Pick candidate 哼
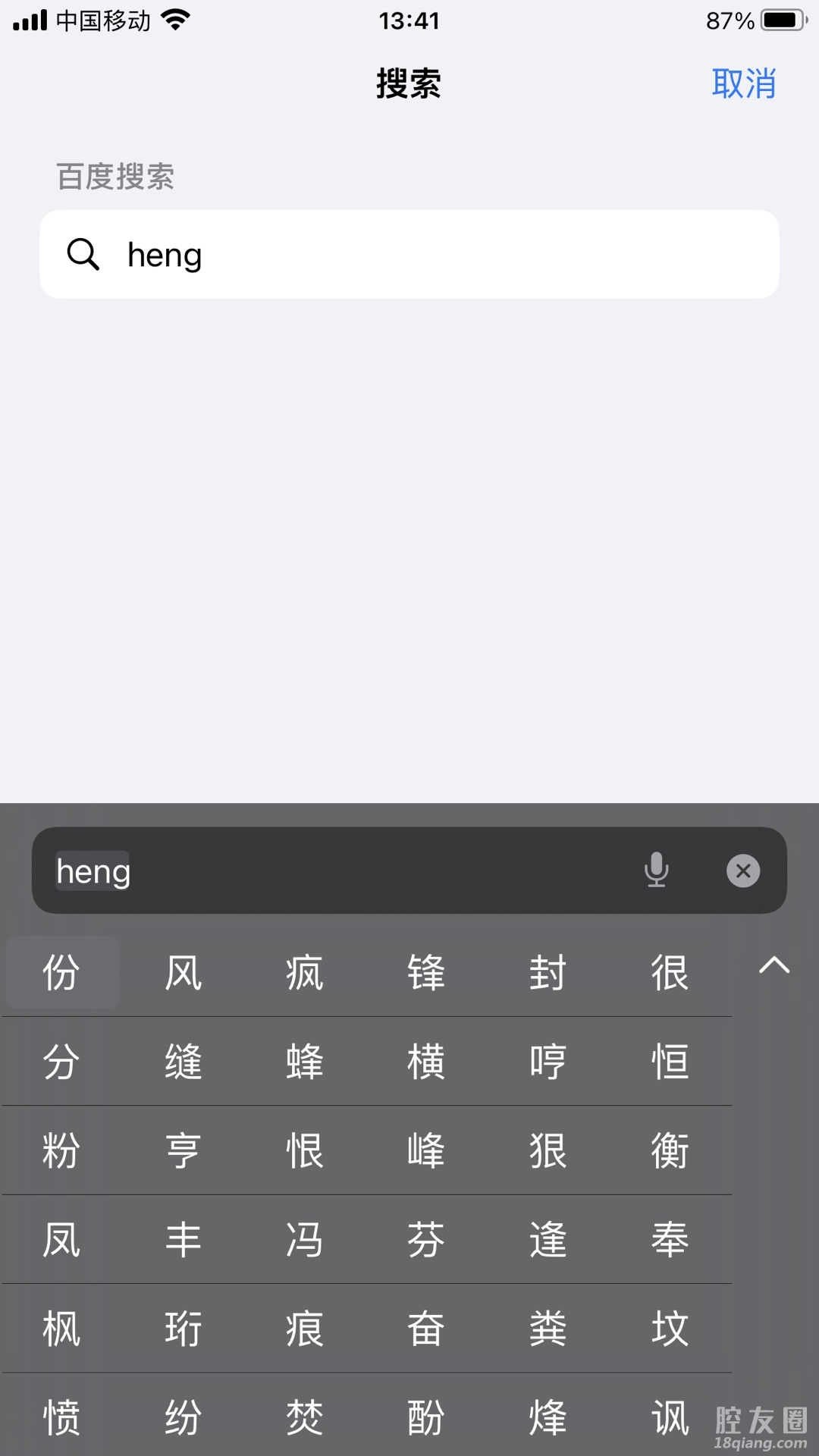The image size is (819, 1456). point(548,1062)
